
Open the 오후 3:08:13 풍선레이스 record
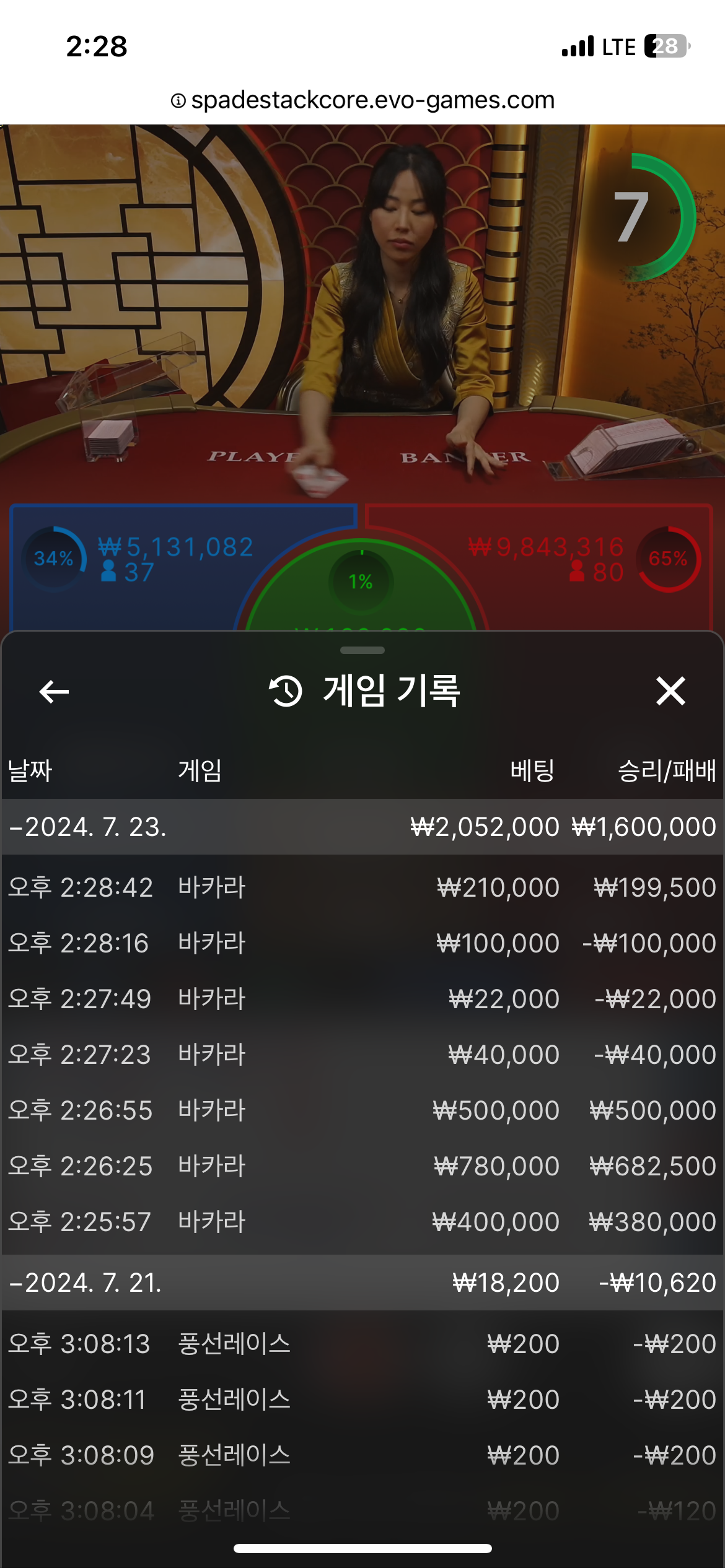[x=362, y=1344]
